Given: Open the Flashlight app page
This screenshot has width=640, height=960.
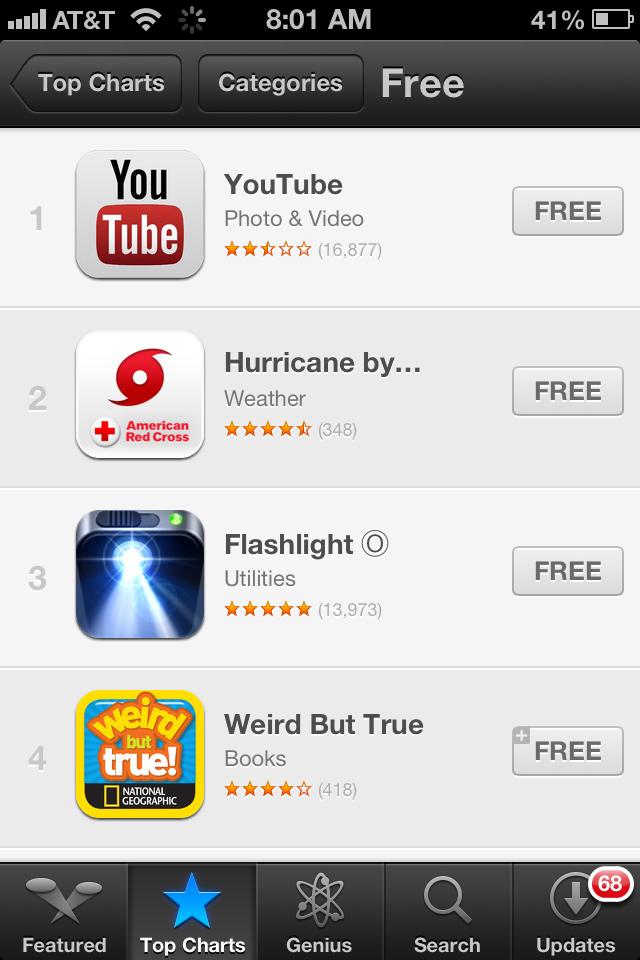Looking at the screenshot, I should pos(289,545).
